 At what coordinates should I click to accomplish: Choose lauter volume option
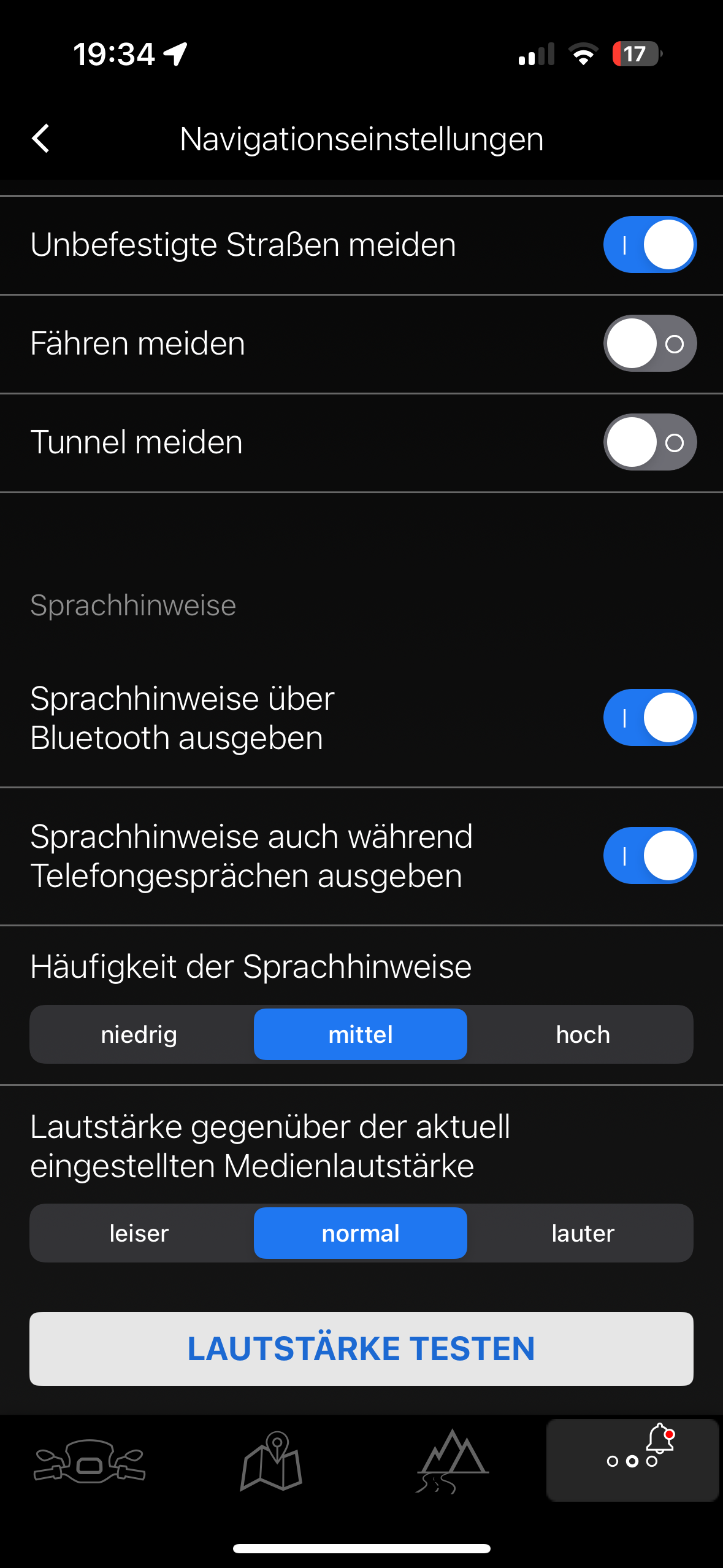[583, 1233]
